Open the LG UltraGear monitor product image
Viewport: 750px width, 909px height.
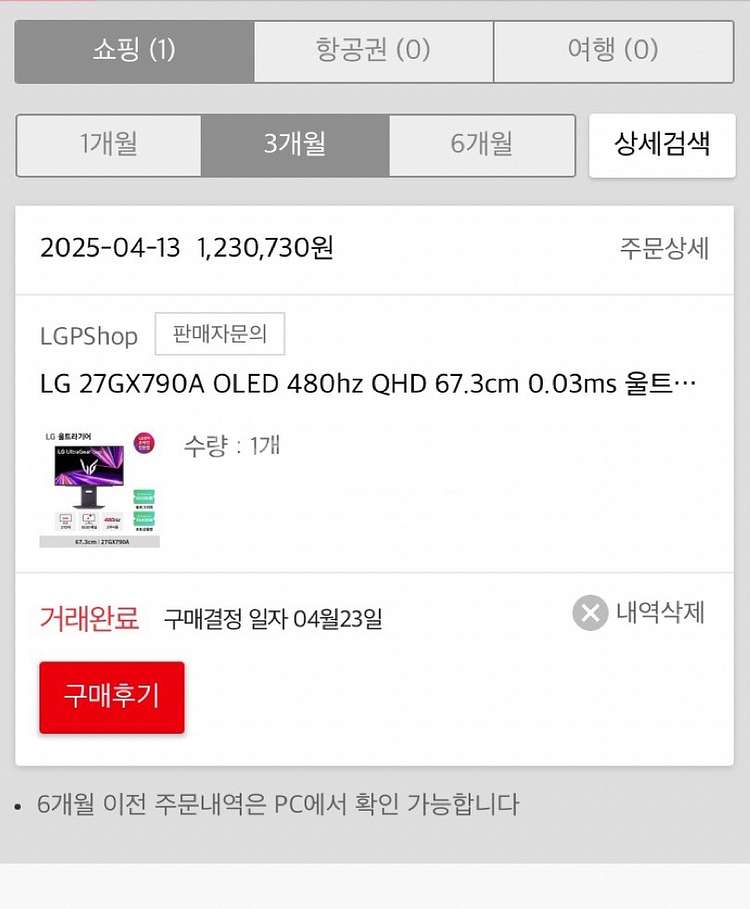tap(99, 489)
